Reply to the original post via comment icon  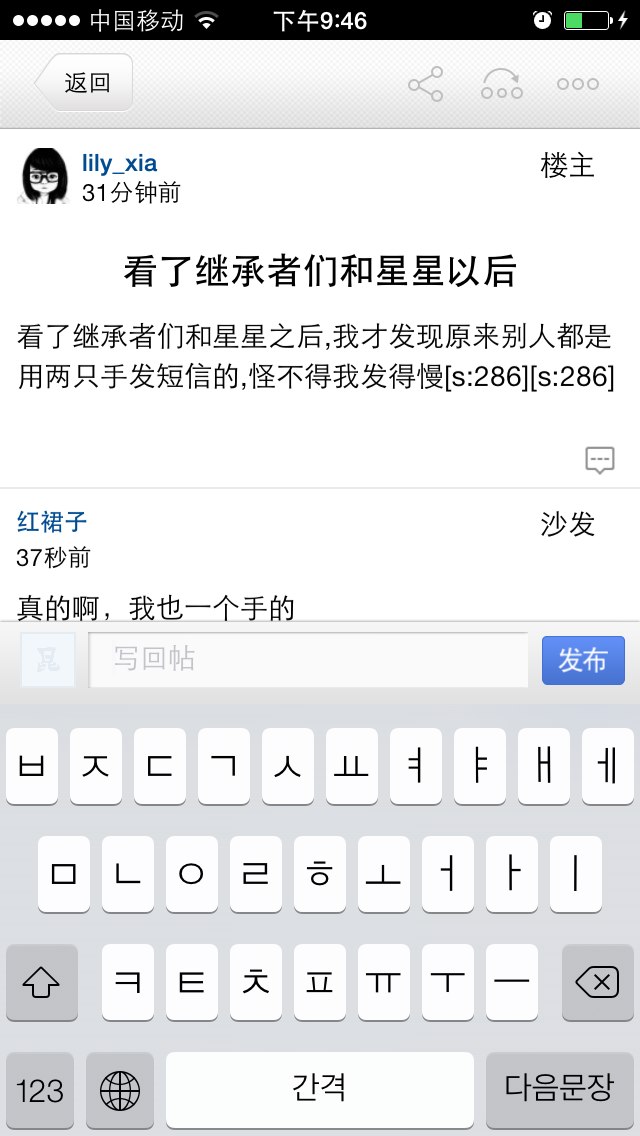tap(599, 460)
